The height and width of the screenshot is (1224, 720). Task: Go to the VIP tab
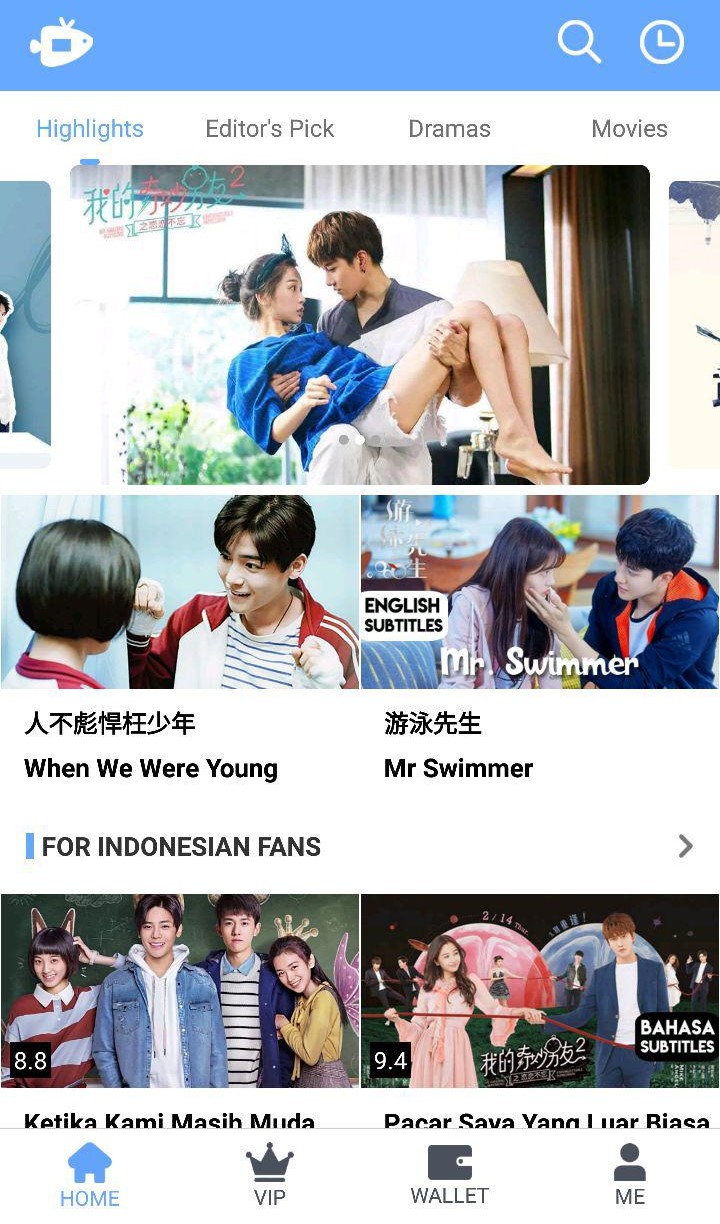click(269, 1176)
